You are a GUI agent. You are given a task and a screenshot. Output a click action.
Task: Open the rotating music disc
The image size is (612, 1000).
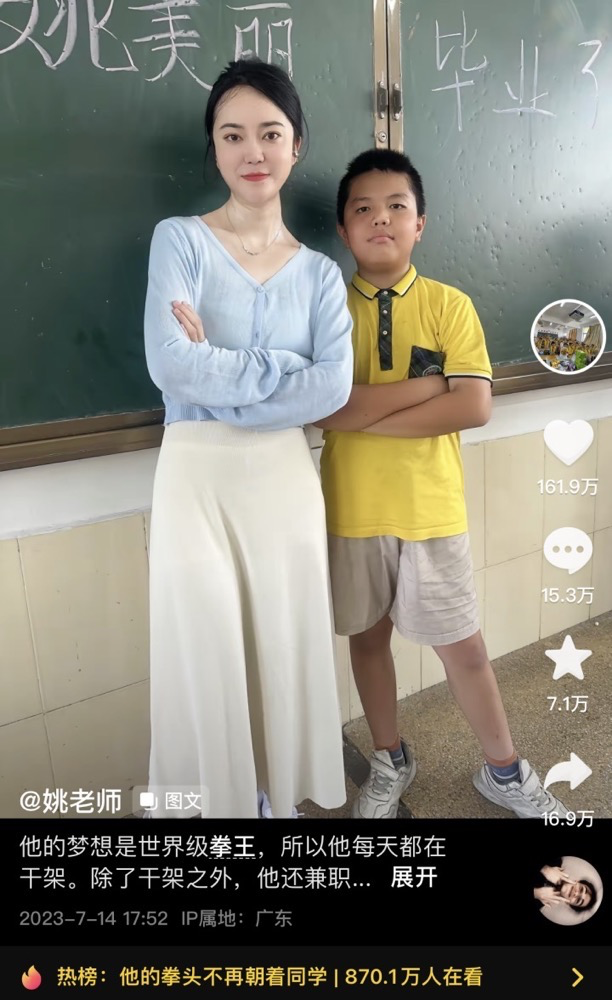pyautogui.click(x=567, y=890)
